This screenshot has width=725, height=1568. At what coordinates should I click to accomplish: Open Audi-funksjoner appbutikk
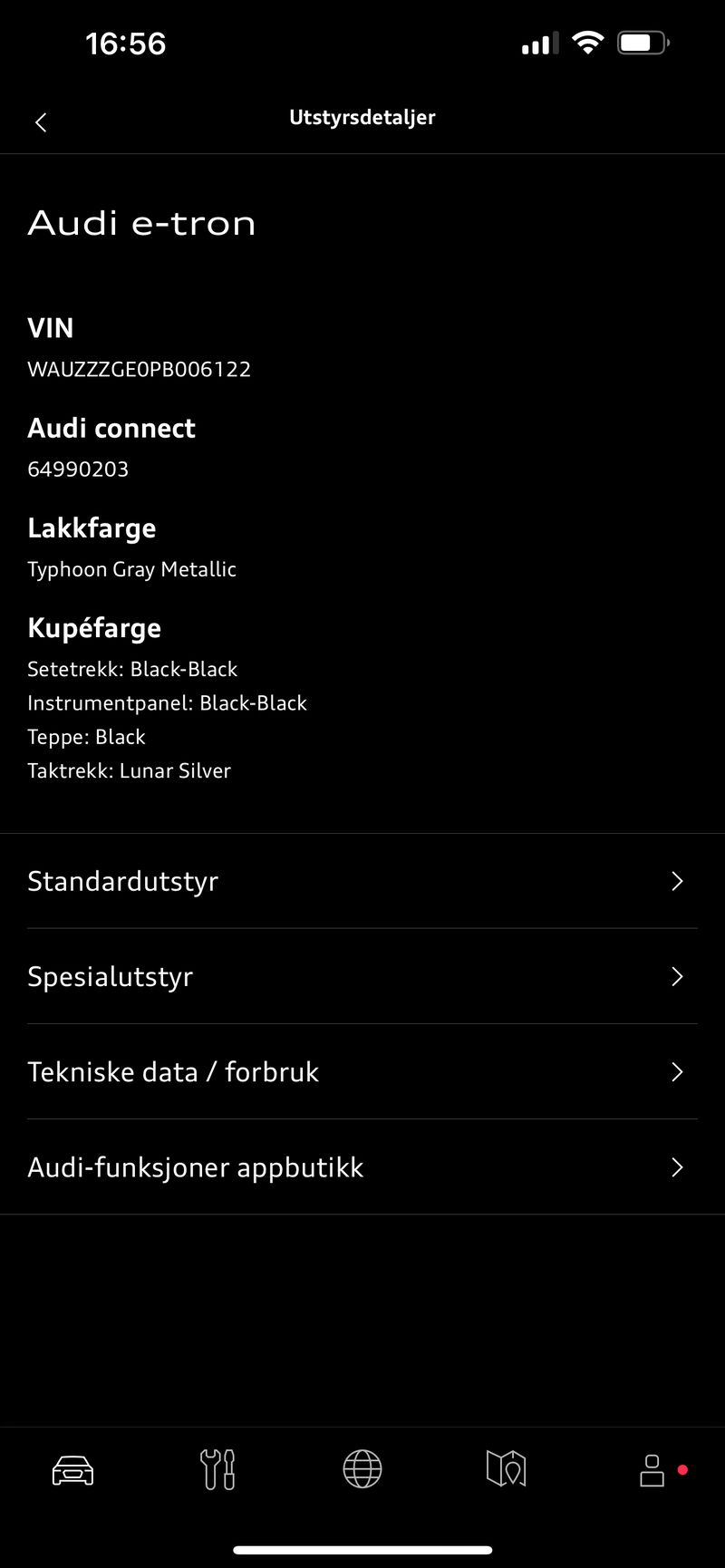pos(362,1166)
